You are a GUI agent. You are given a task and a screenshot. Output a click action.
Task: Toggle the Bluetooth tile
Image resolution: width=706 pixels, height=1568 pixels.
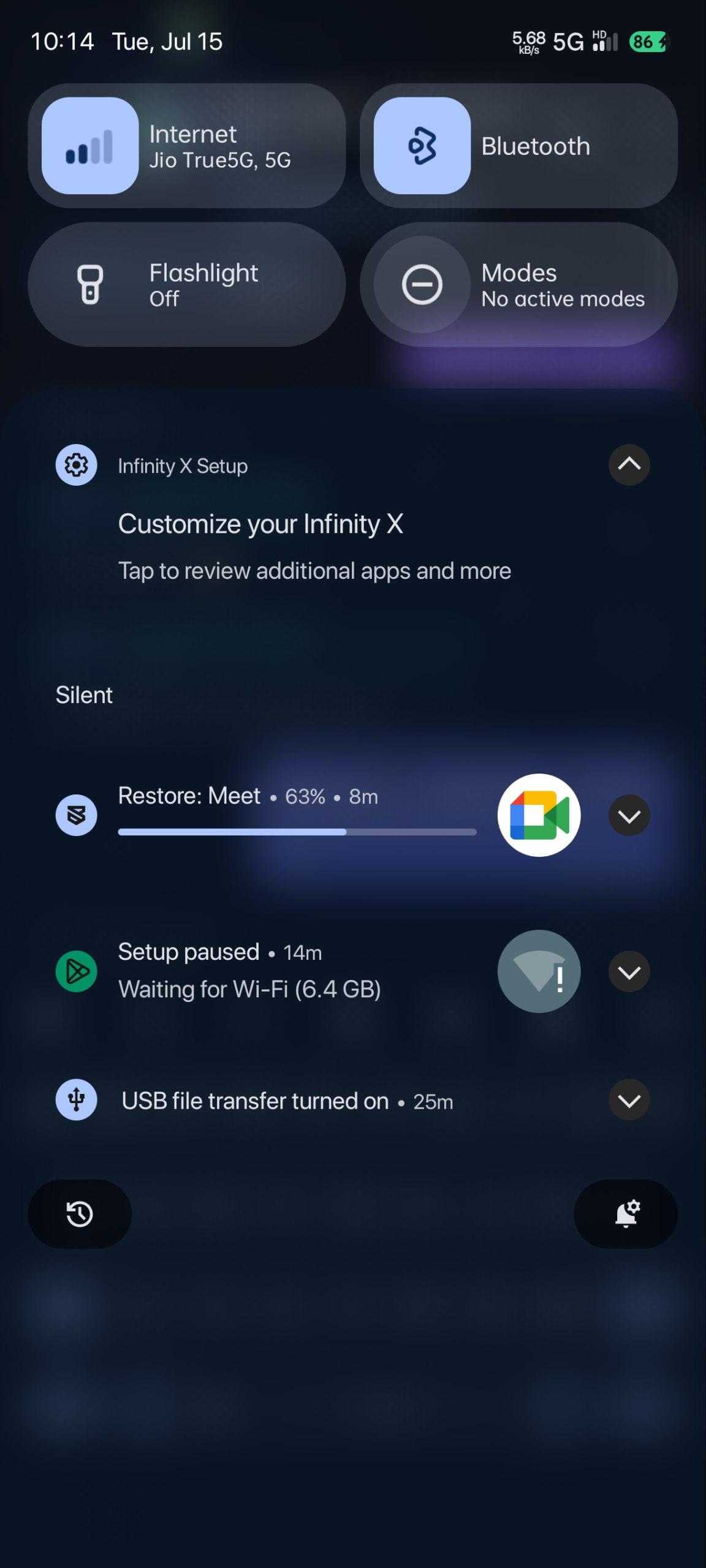click(x=422, y=146)
